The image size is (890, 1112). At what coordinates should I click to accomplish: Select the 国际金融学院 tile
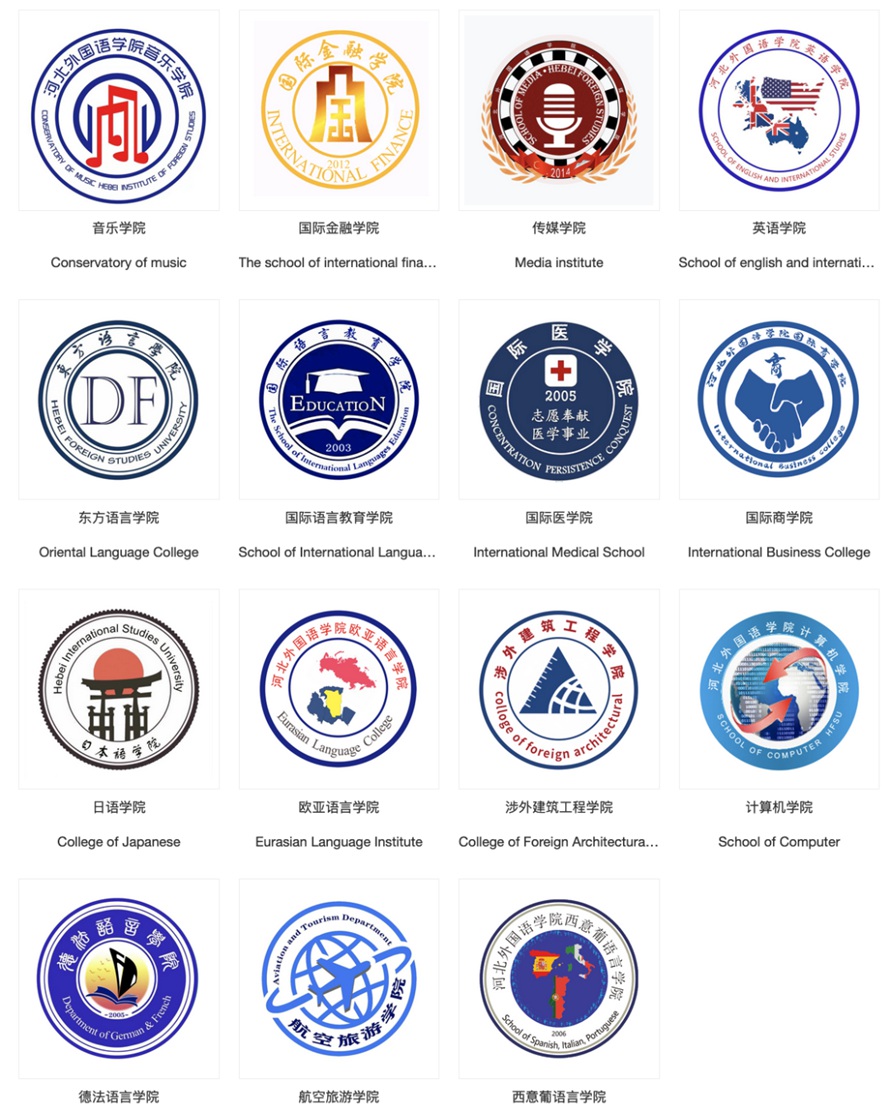tap(339, 111)
